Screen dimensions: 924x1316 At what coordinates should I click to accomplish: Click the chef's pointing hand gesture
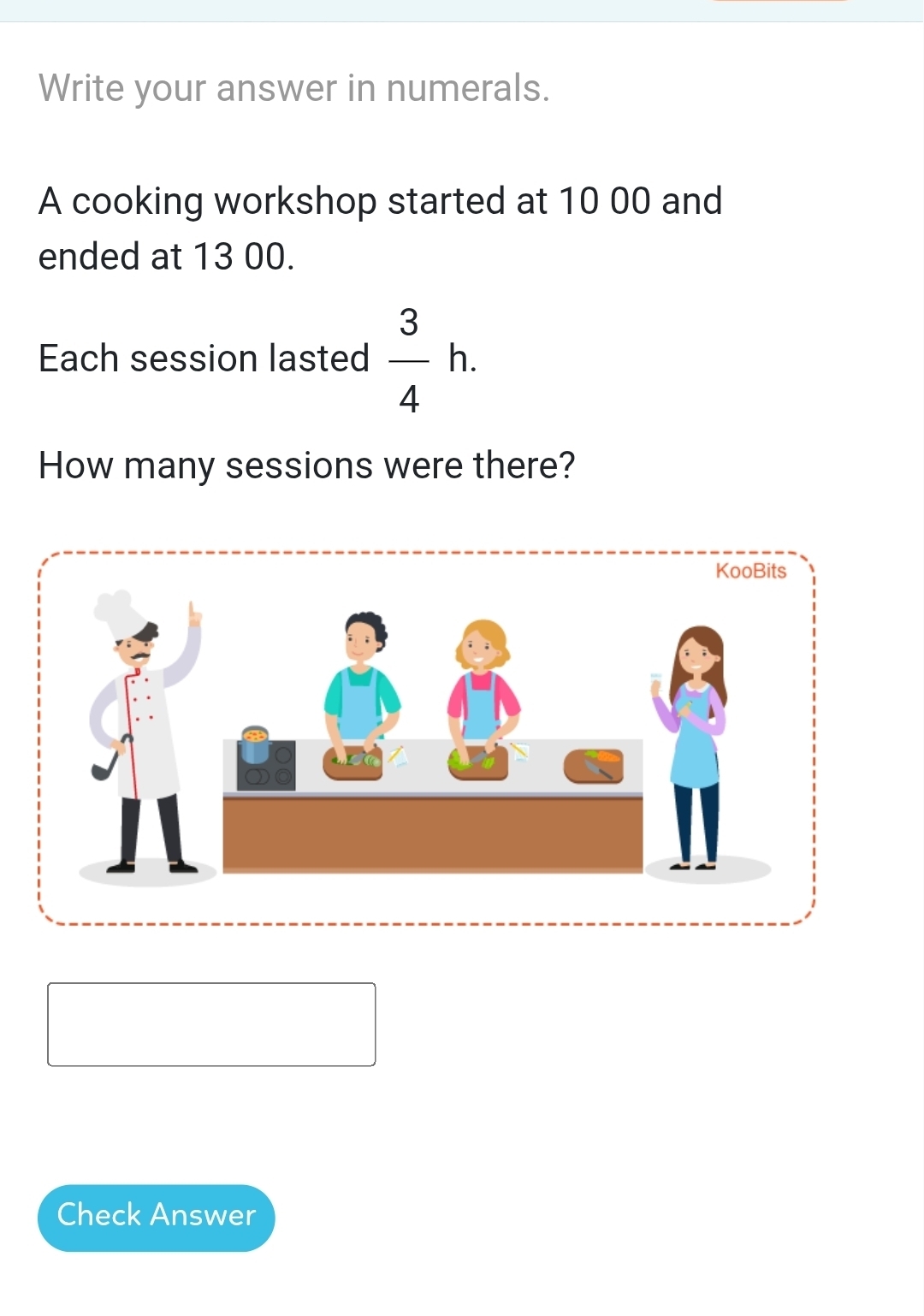192,612
